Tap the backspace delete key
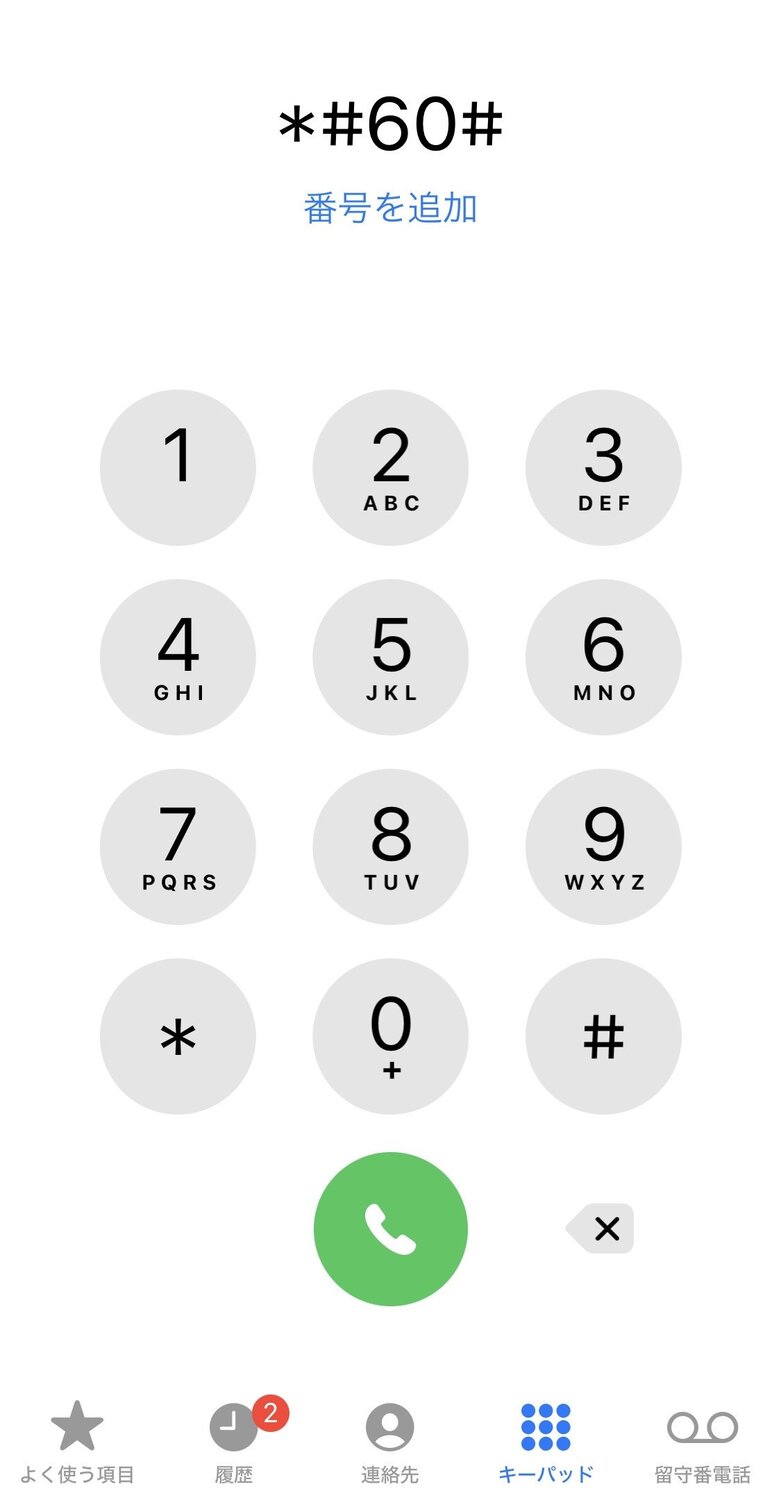Screen dimensions: 781x1500 click(x=601, y=1228)
